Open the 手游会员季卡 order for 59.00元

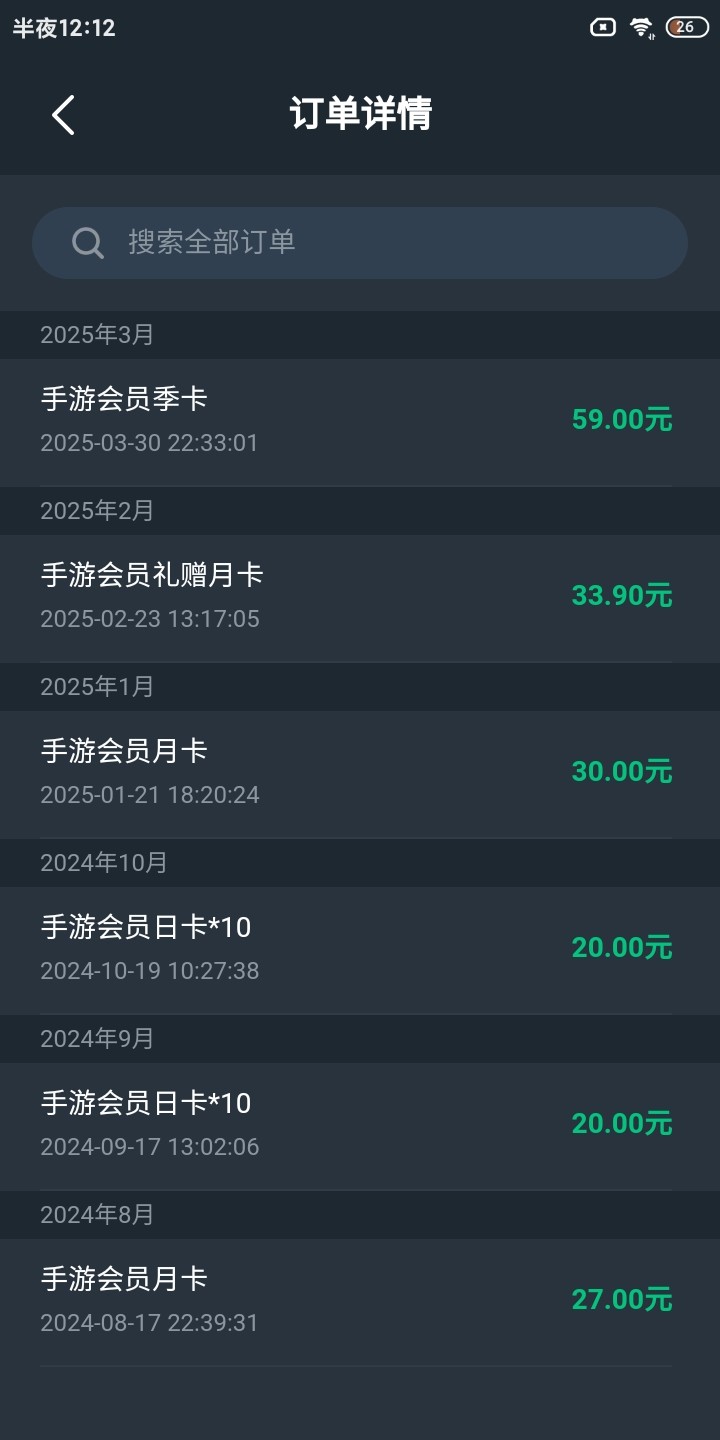click(x=360, y=422)
